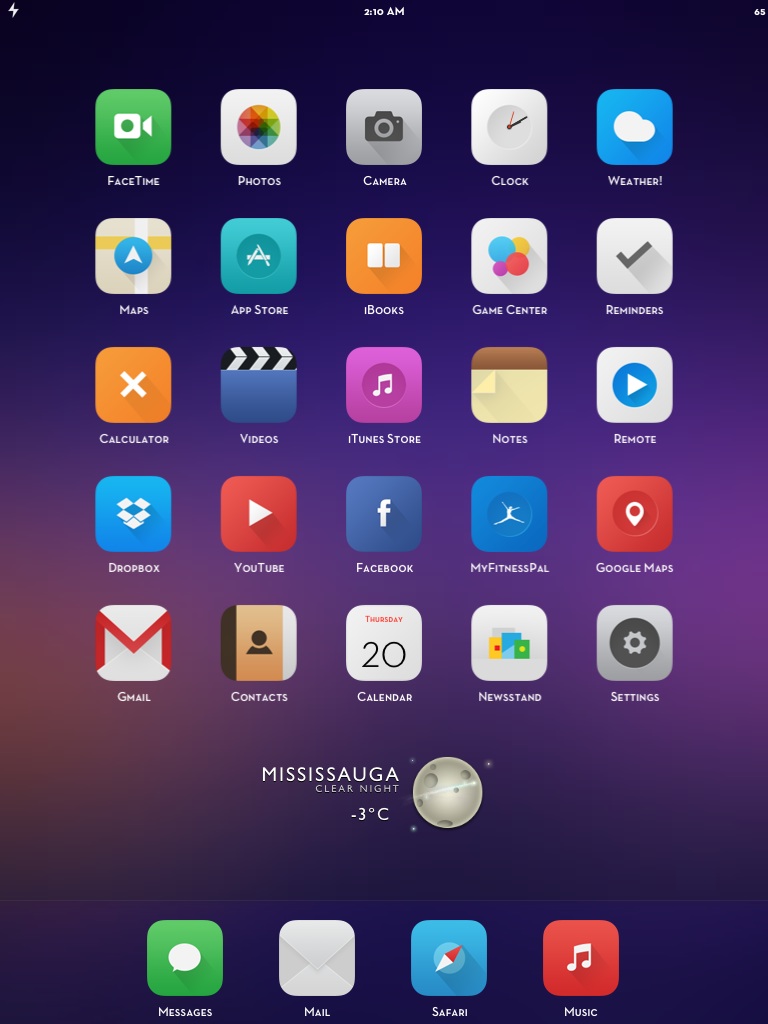768x1024 pixels.
Task: Tap the Mississauga weather widget
Action: tap(372, 793)
